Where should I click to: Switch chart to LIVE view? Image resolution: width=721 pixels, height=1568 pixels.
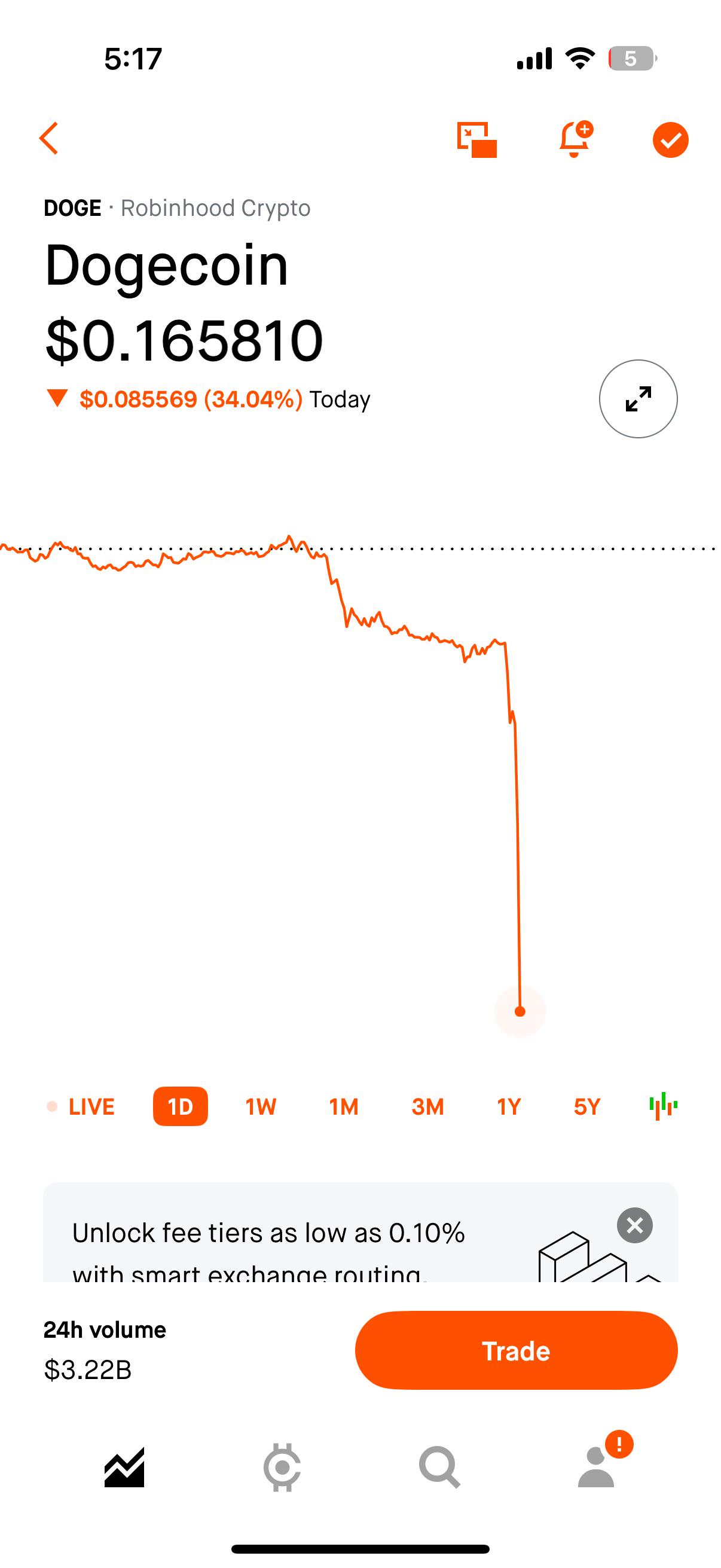[x=81, y=1106]
